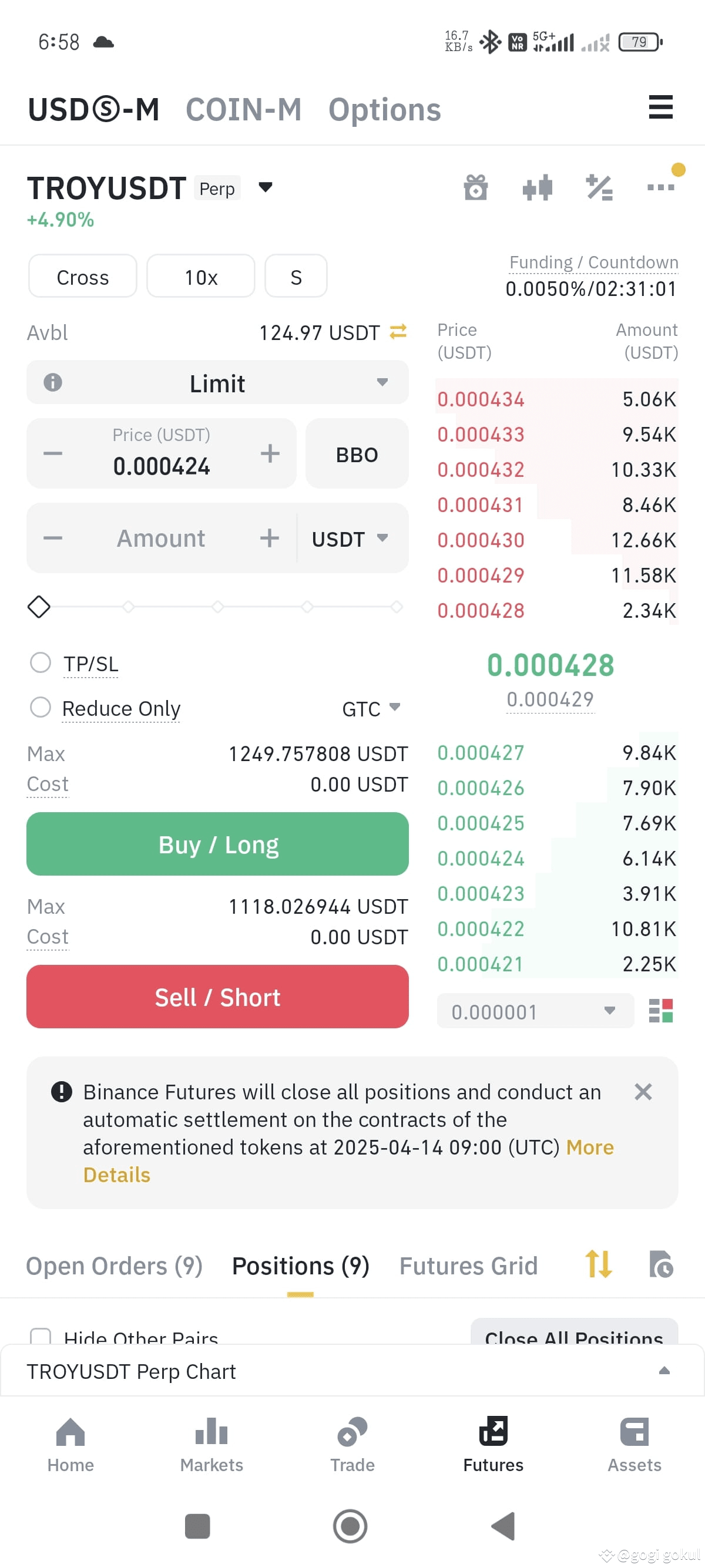Tap Buy / Long
The width and height of the screenshot is (705, 1568).
217,844
